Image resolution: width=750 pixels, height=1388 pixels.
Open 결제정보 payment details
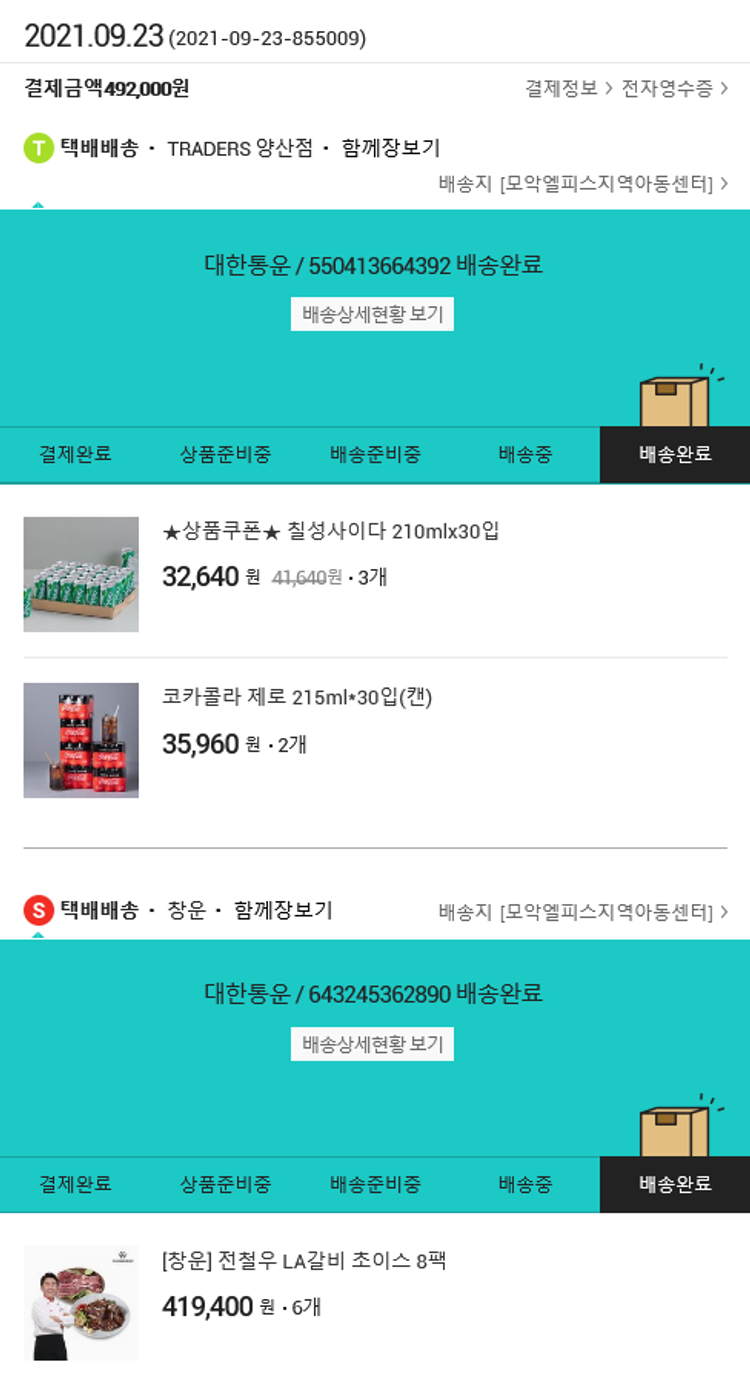point(561,89)
